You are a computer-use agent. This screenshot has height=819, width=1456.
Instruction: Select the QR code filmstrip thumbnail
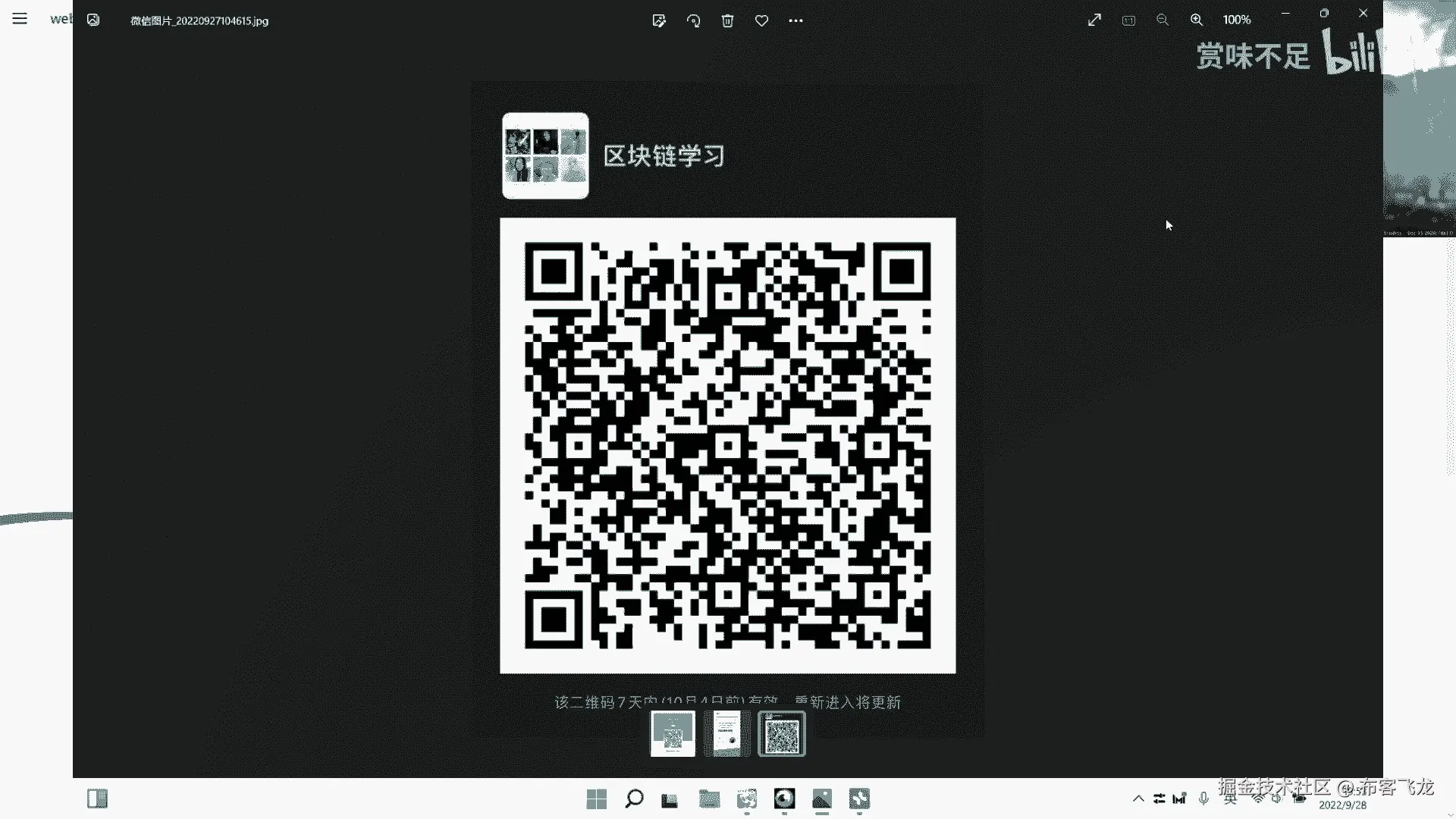click(x=782, y=733)
